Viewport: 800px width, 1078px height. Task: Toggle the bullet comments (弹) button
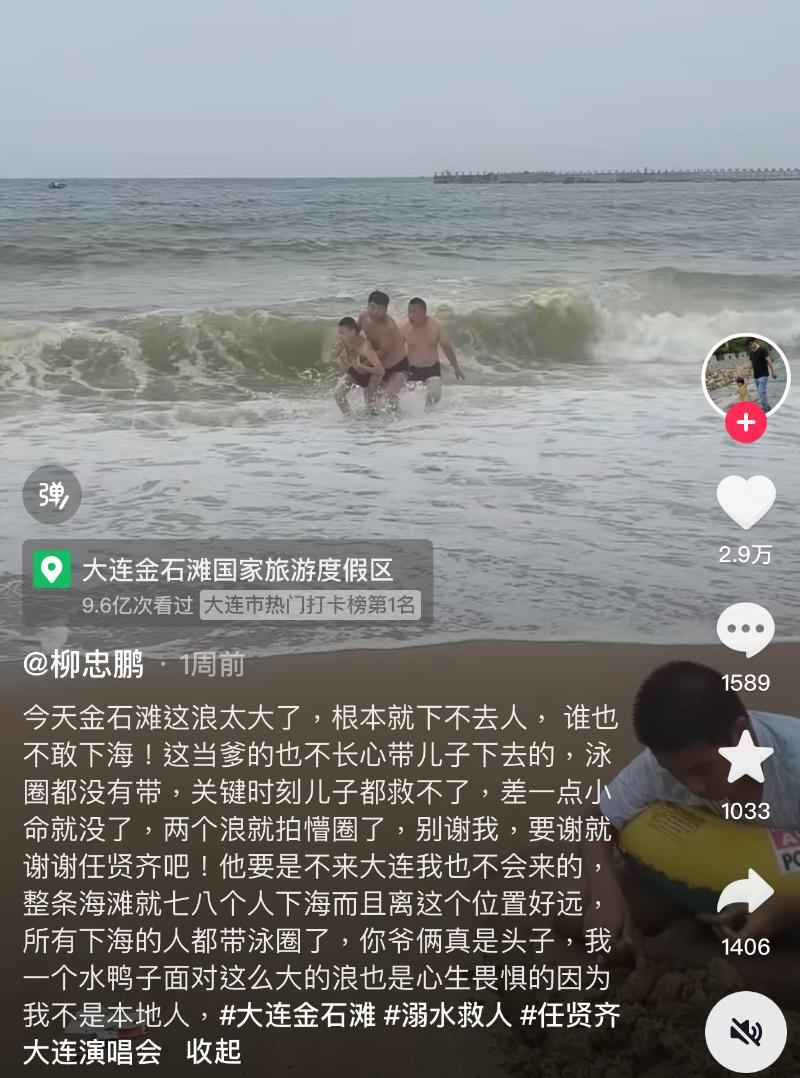(x=52, y=495)
